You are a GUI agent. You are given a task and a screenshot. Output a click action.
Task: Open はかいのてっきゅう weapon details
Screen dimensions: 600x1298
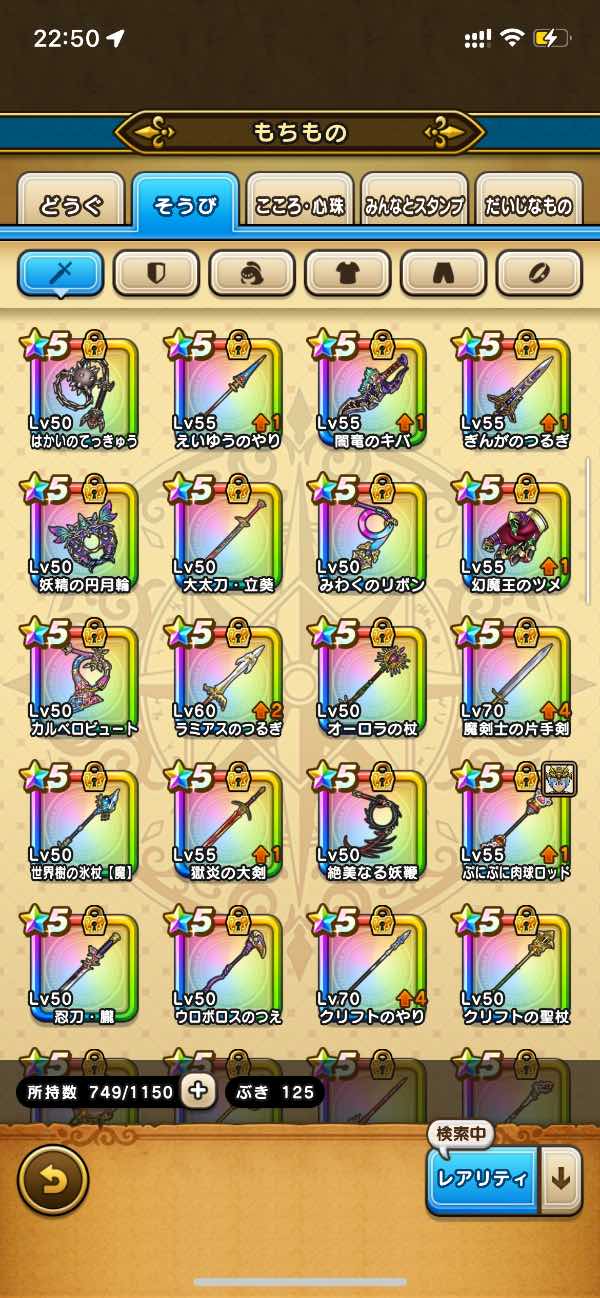(x=84, y=393)
